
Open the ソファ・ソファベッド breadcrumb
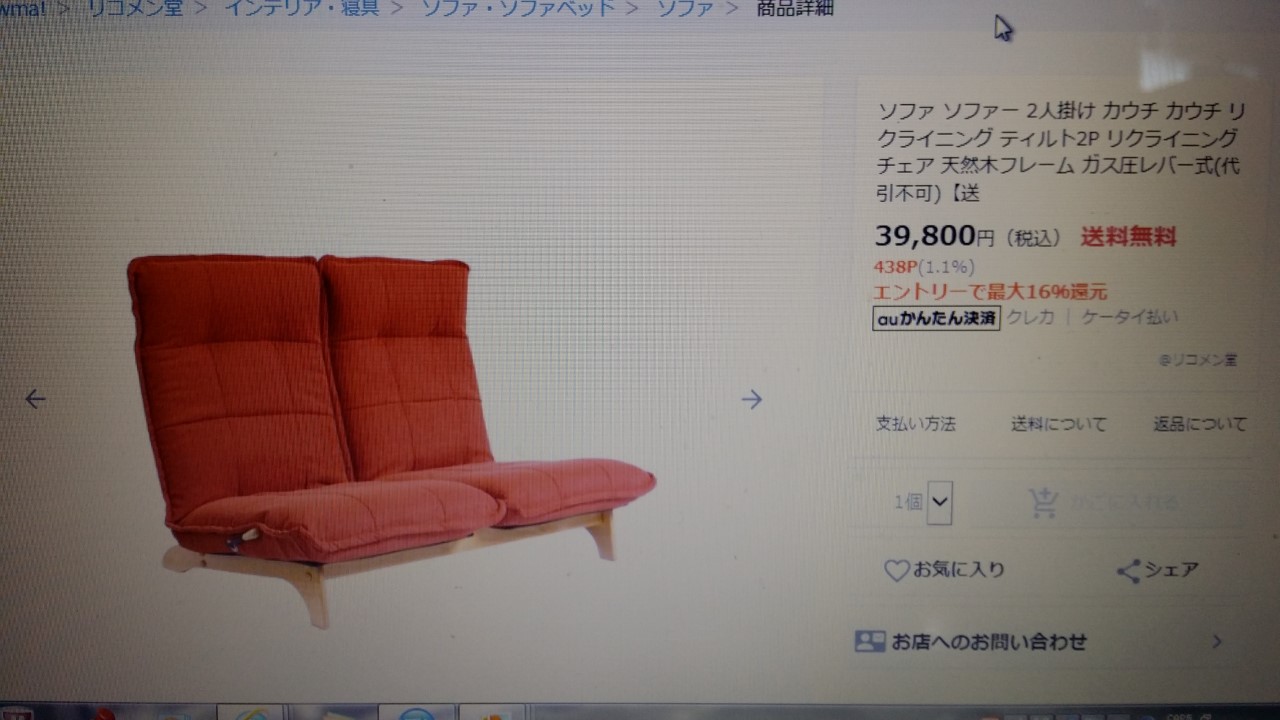tap(516, 9)
